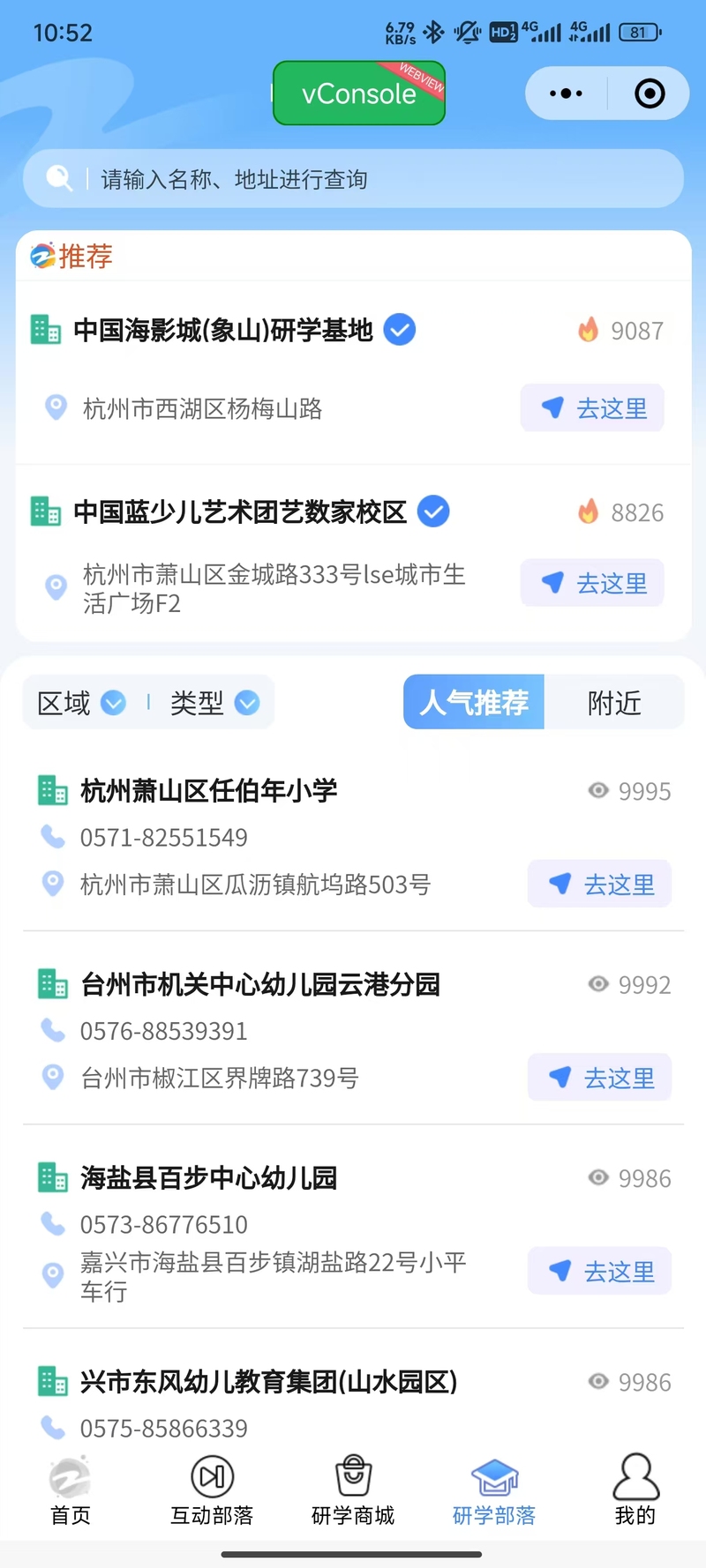706x1568 pixels.
Task: Expand the 区域 filter dropdown
Action: pyautogui.click(x=81, y=703)
